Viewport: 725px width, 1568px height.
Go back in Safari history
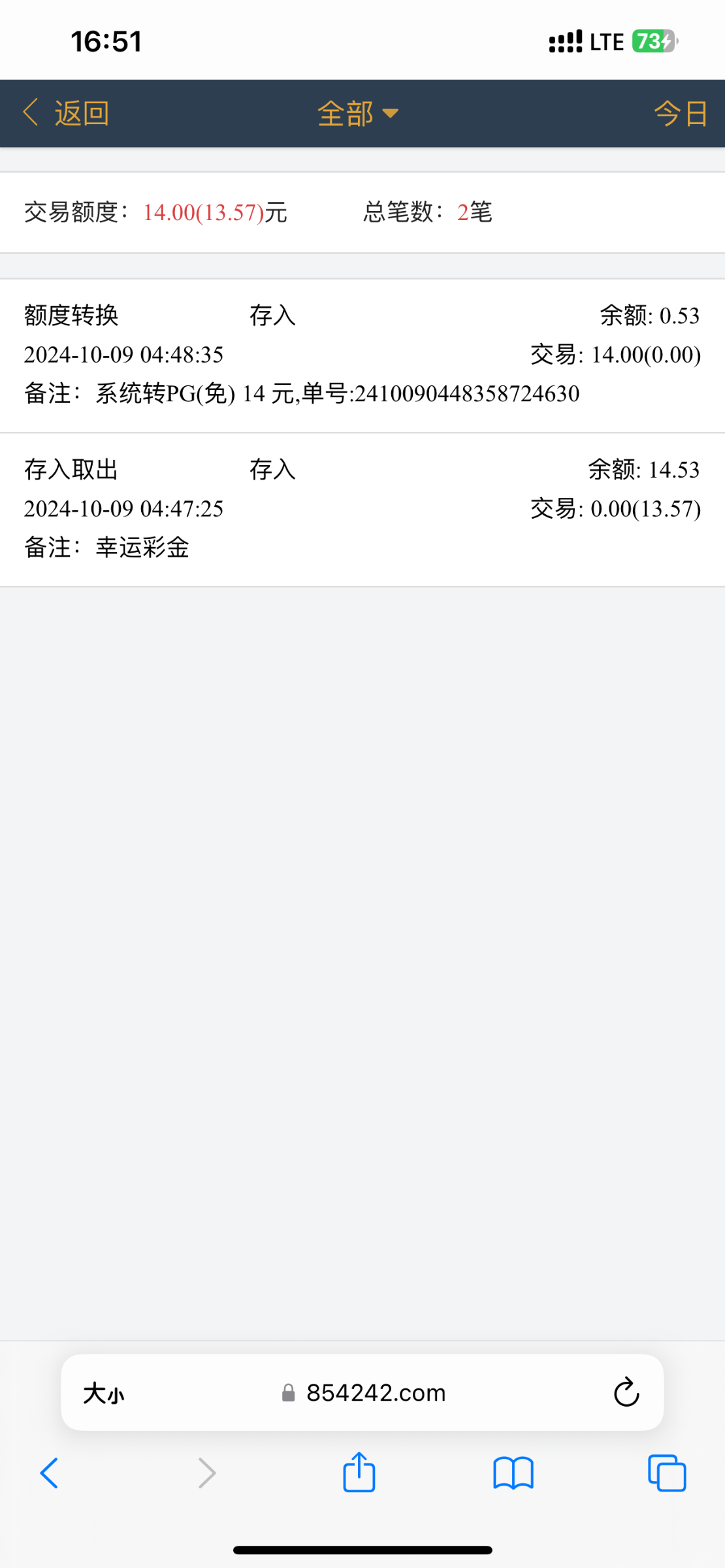point(50,1473)
